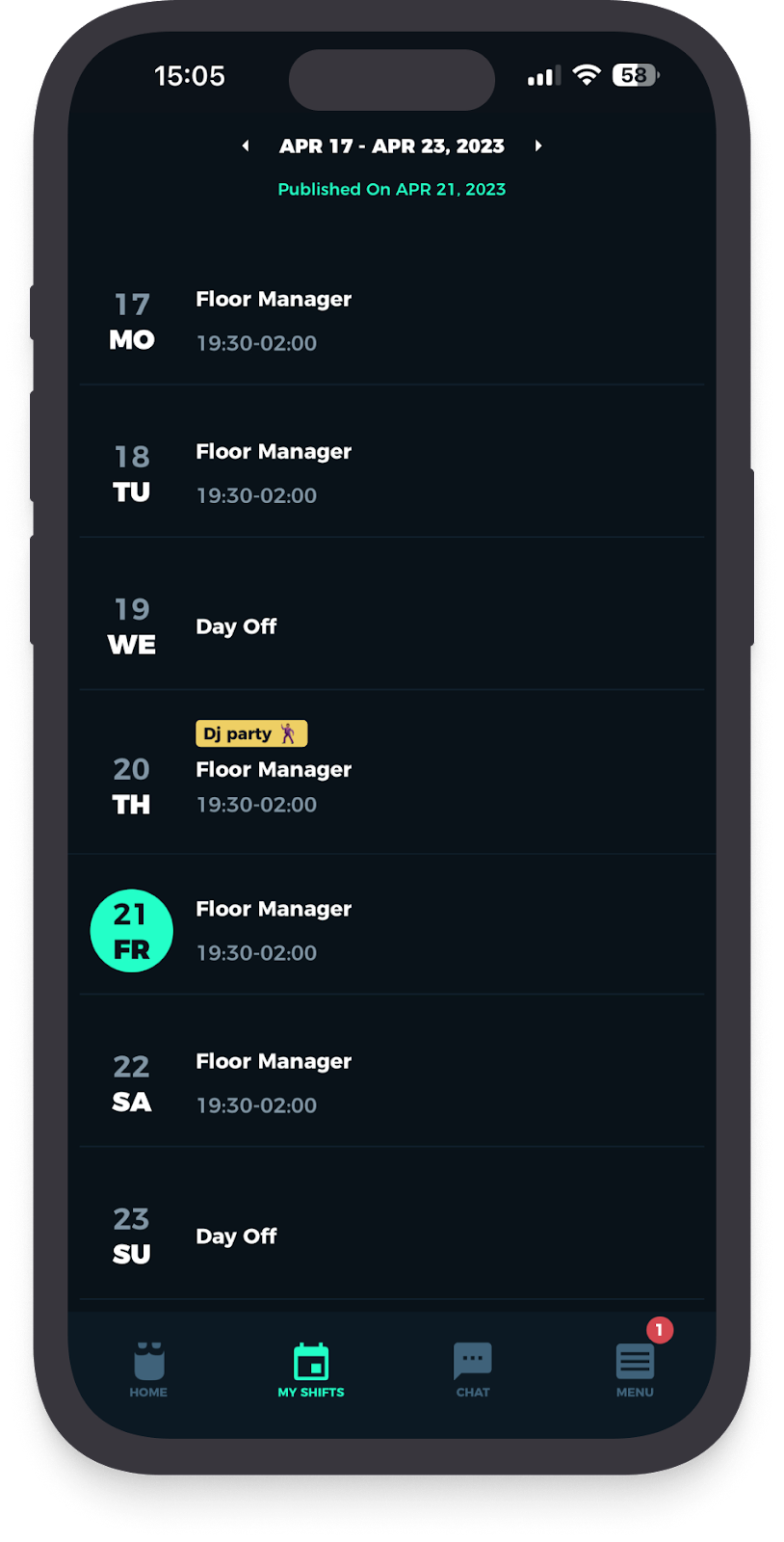Tap the clock showing 15:05

pyautogui.click(x=192, y=76)
